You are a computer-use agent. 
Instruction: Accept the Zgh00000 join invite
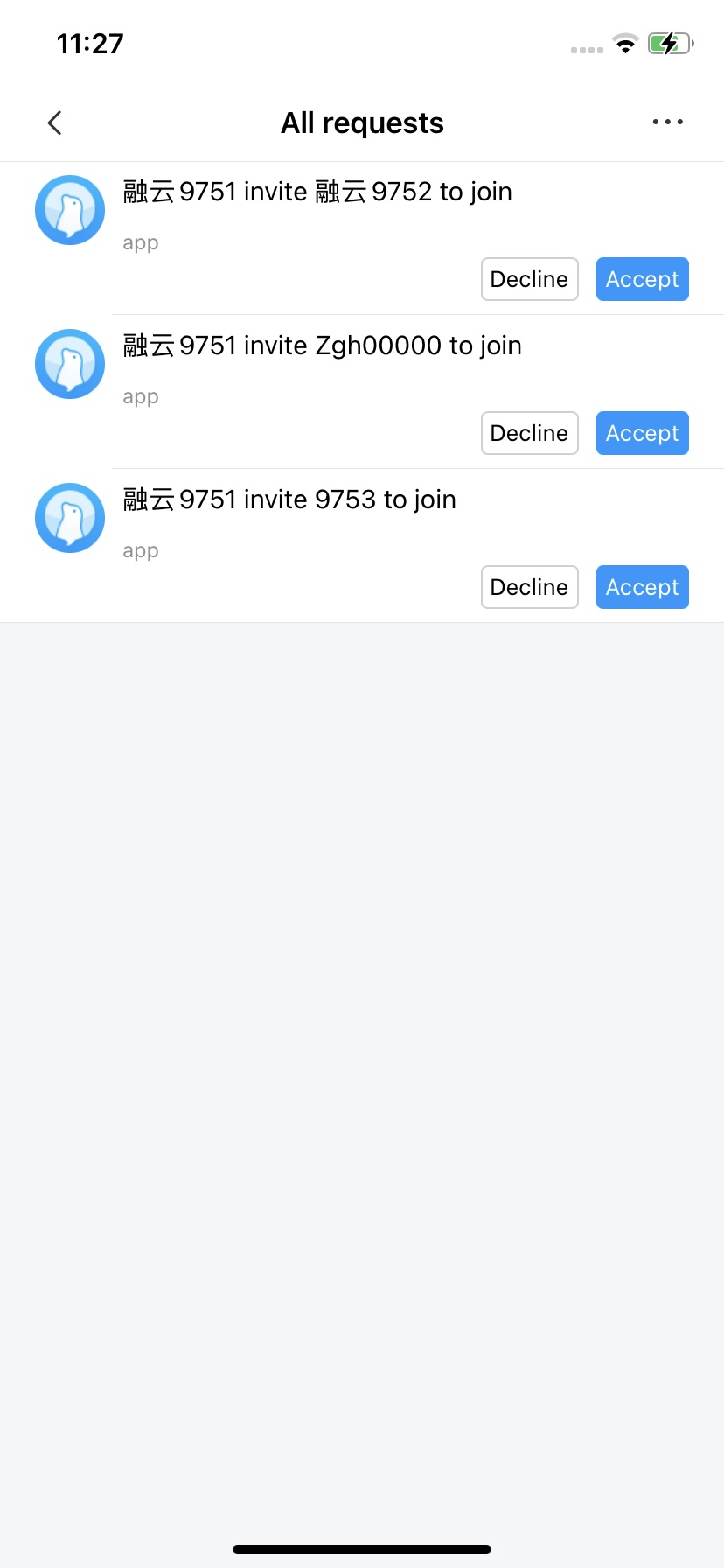click(x=642, y=433)
